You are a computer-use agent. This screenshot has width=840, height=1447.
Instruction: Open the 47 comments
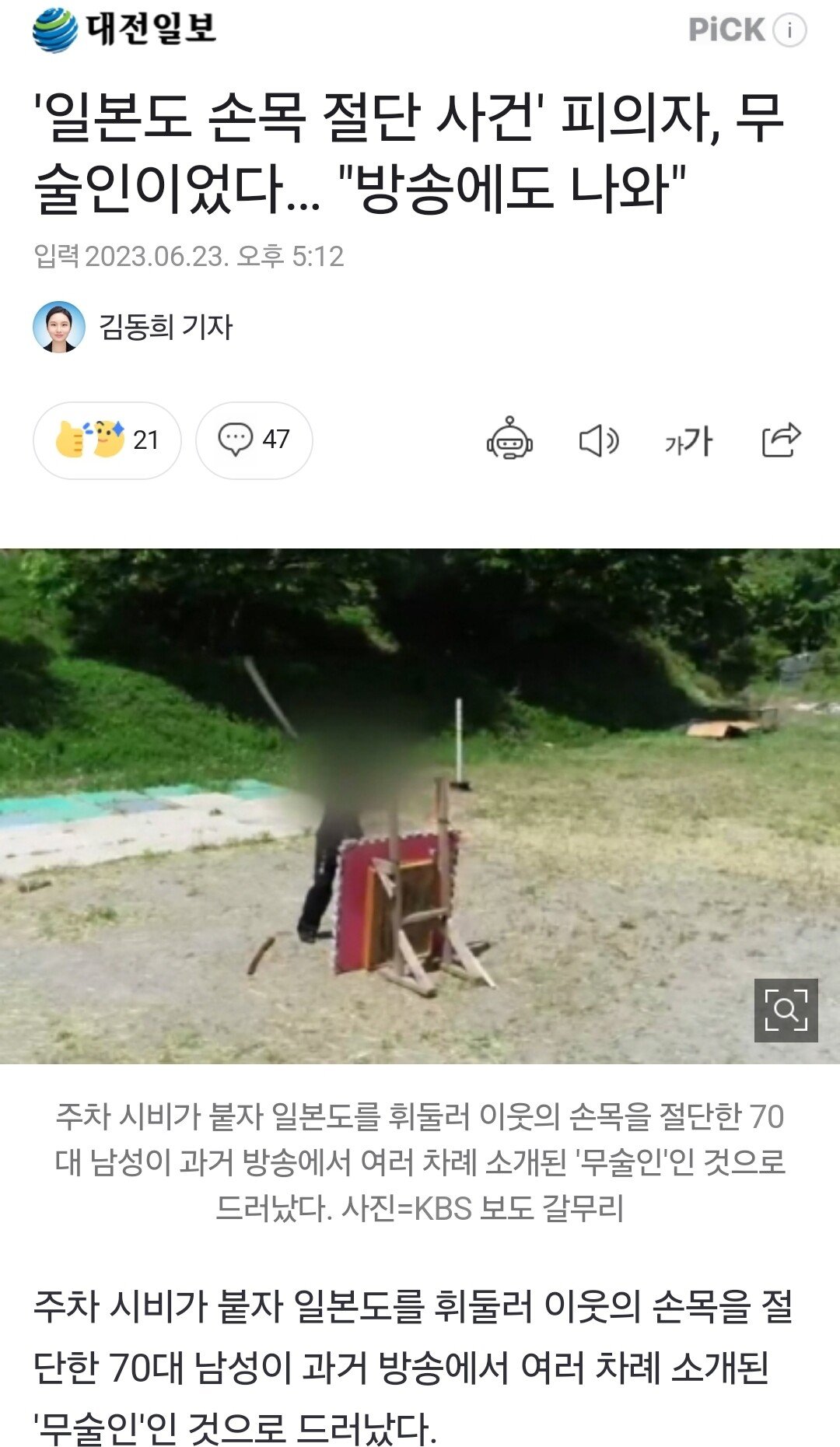tap(254, 440)
